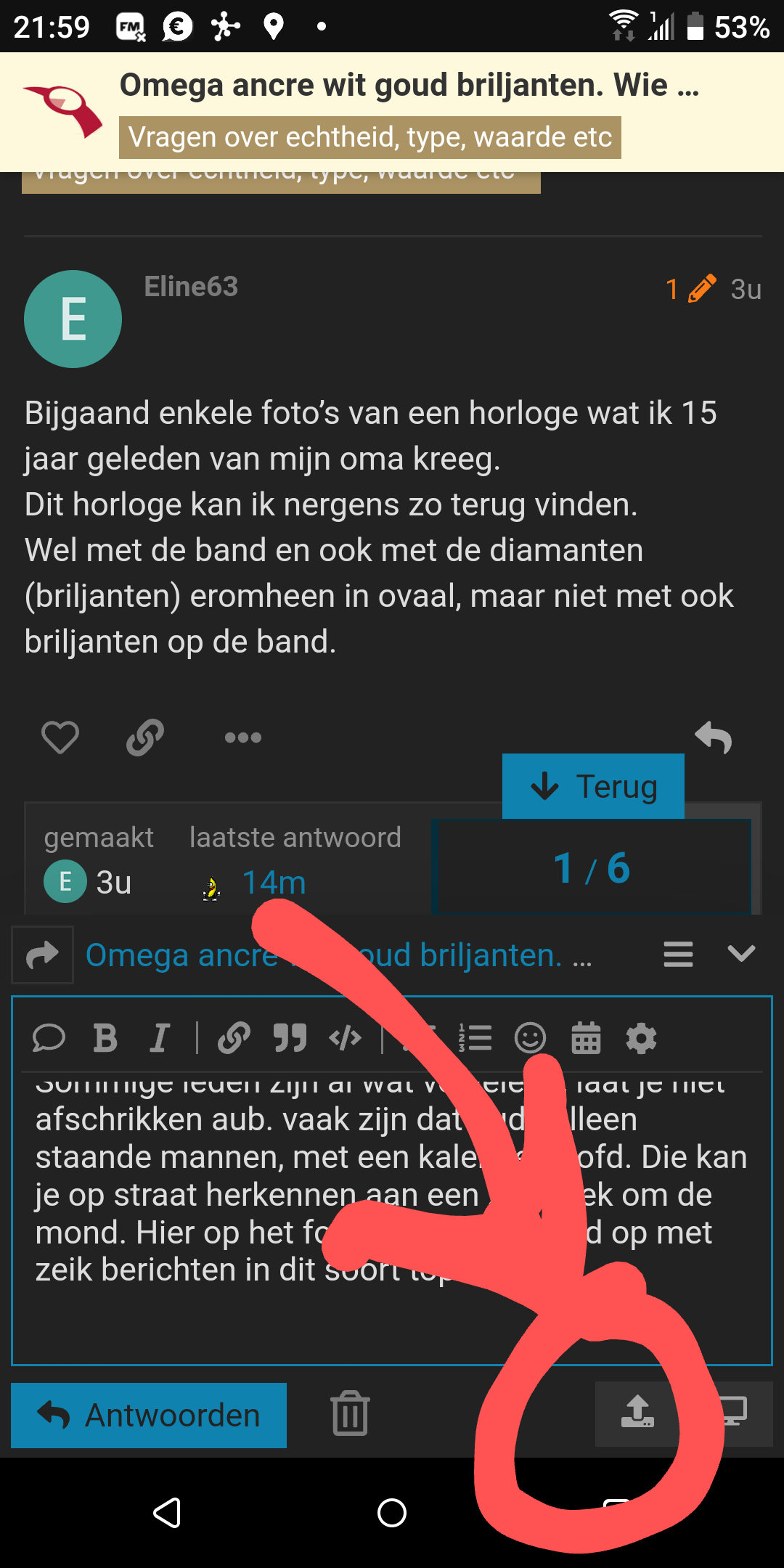Viewport: 784px width, 1568px height.
Task: Apply bold formatting
Action: tap(105, 1038)
